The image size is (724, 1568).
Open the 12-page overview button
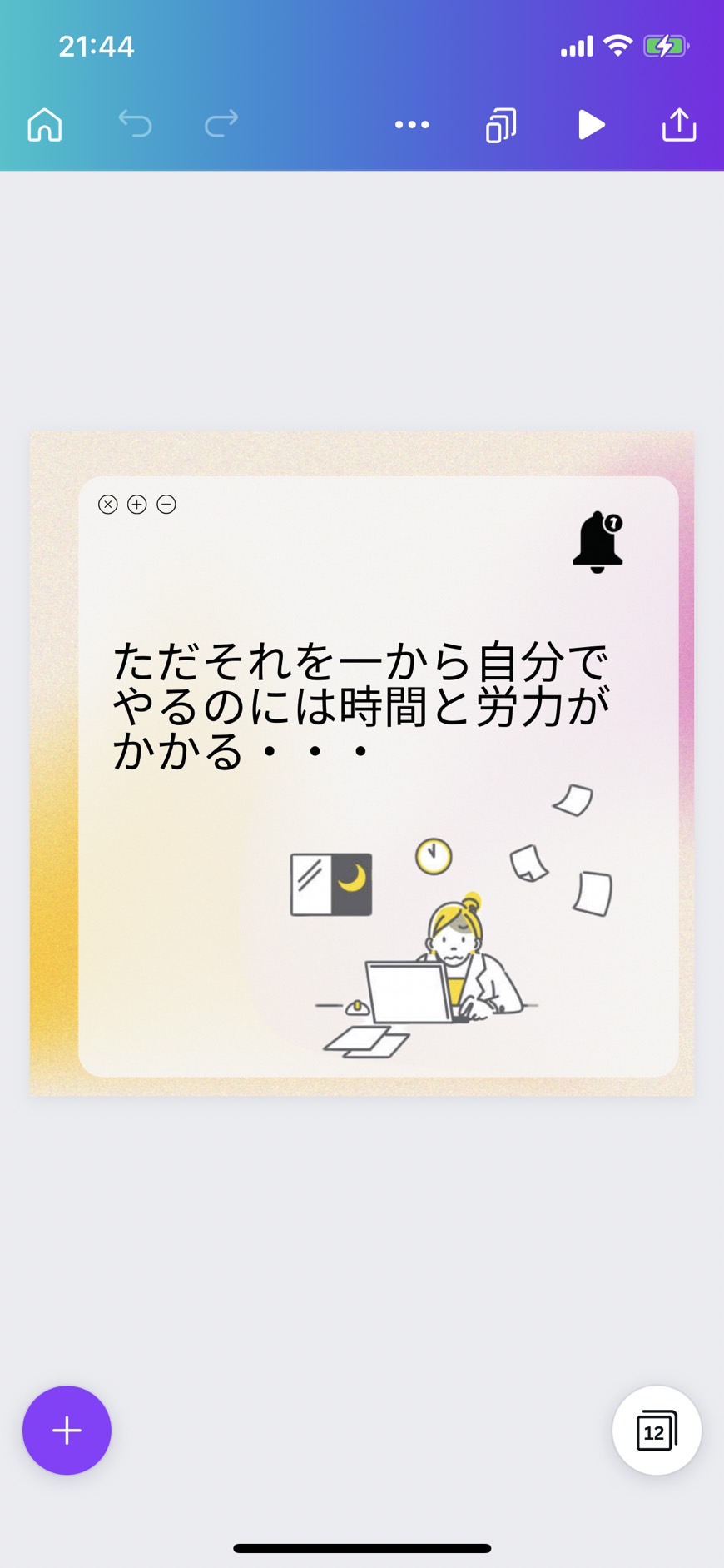(657, 1430)
